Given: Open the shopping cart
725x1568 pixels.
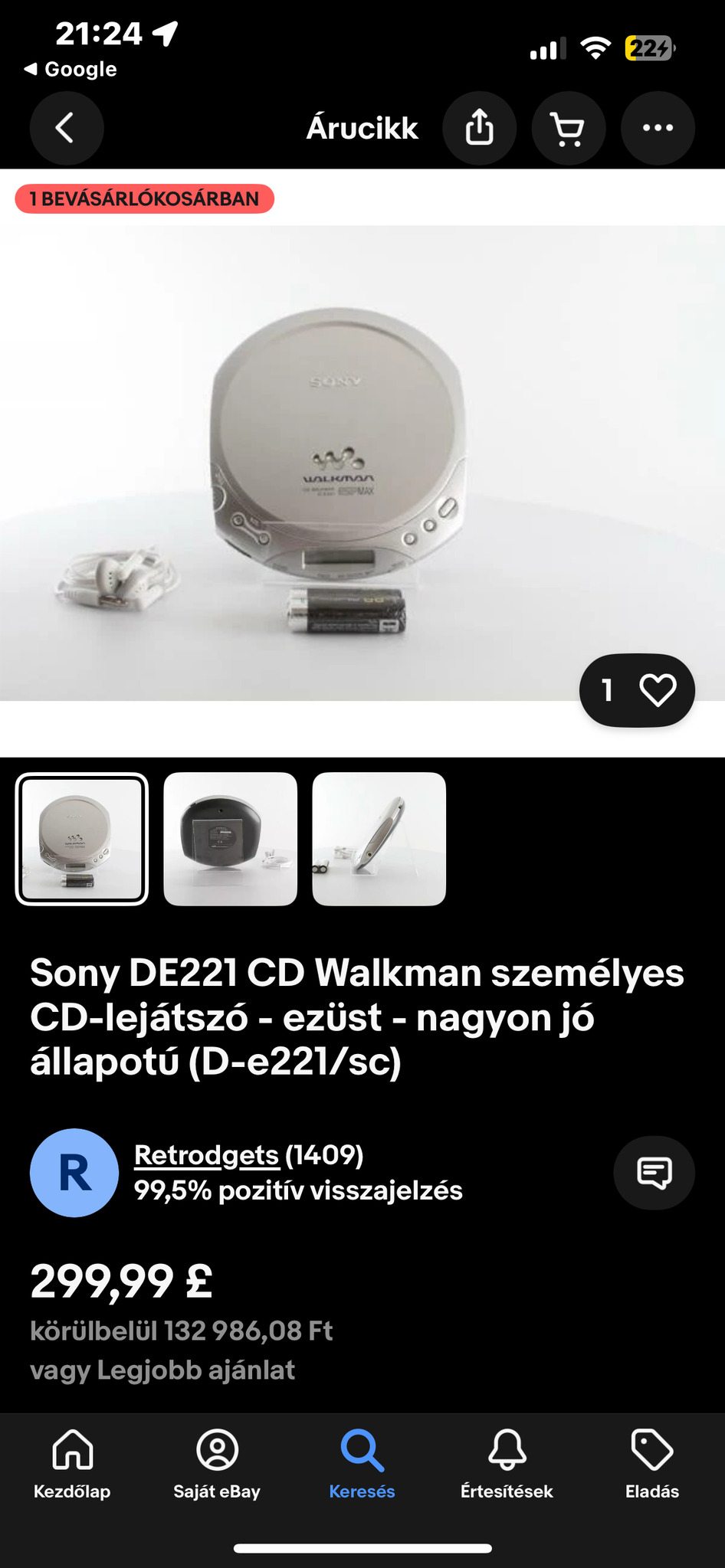Looking at the screenshot, I should pyautogui.click(x=568, y=128).
